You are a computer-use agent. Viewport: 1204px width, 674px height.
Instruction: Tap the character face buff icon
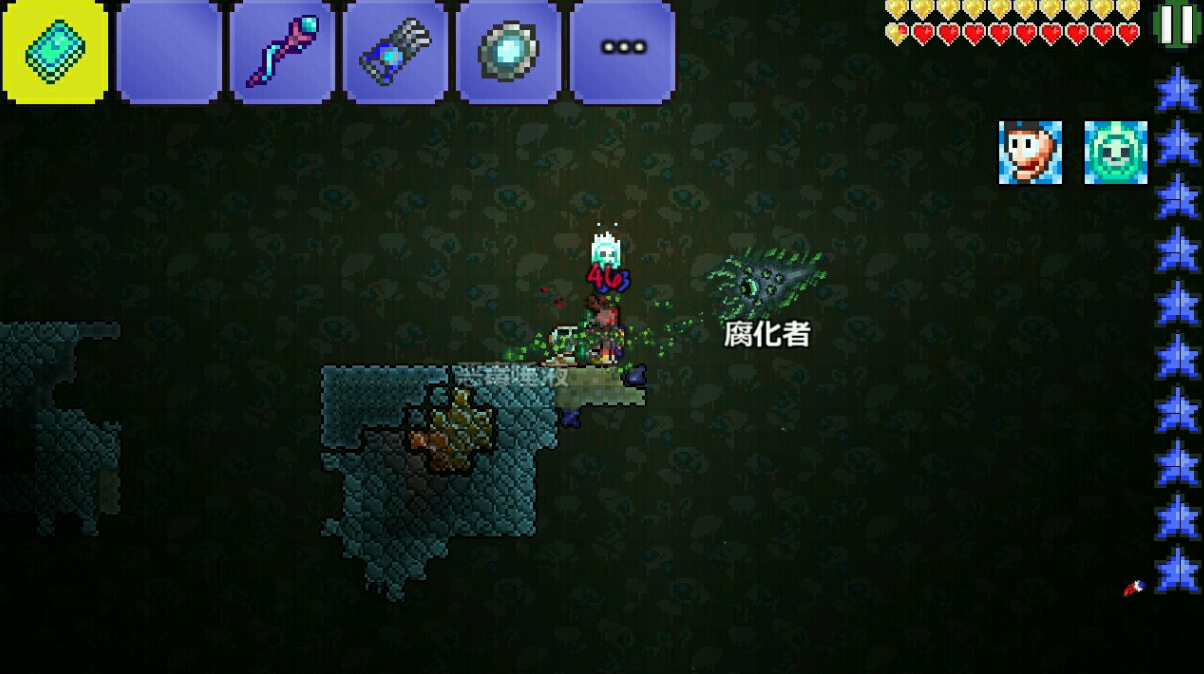1030,152
